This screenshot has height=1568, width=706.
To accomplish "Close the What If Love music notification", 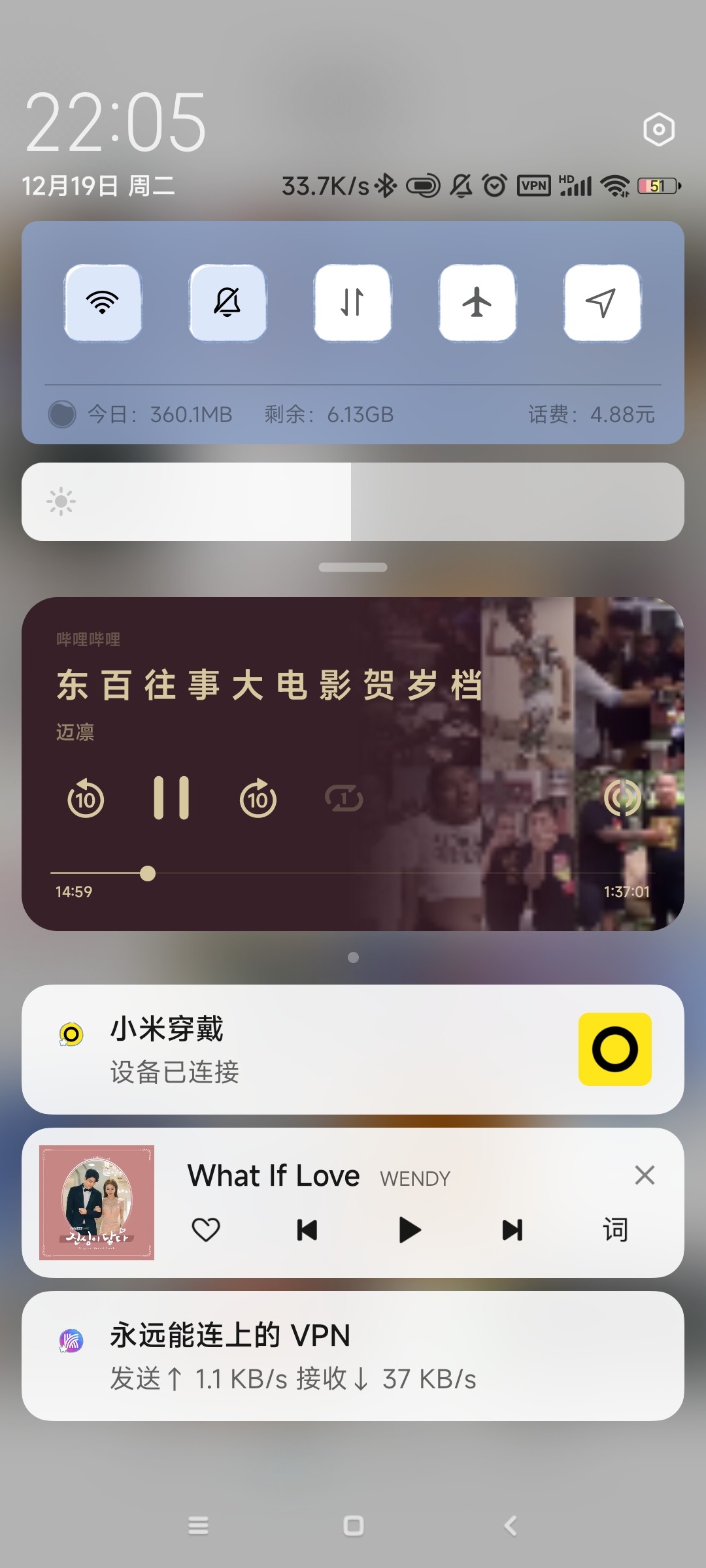I will (645, 1175).
